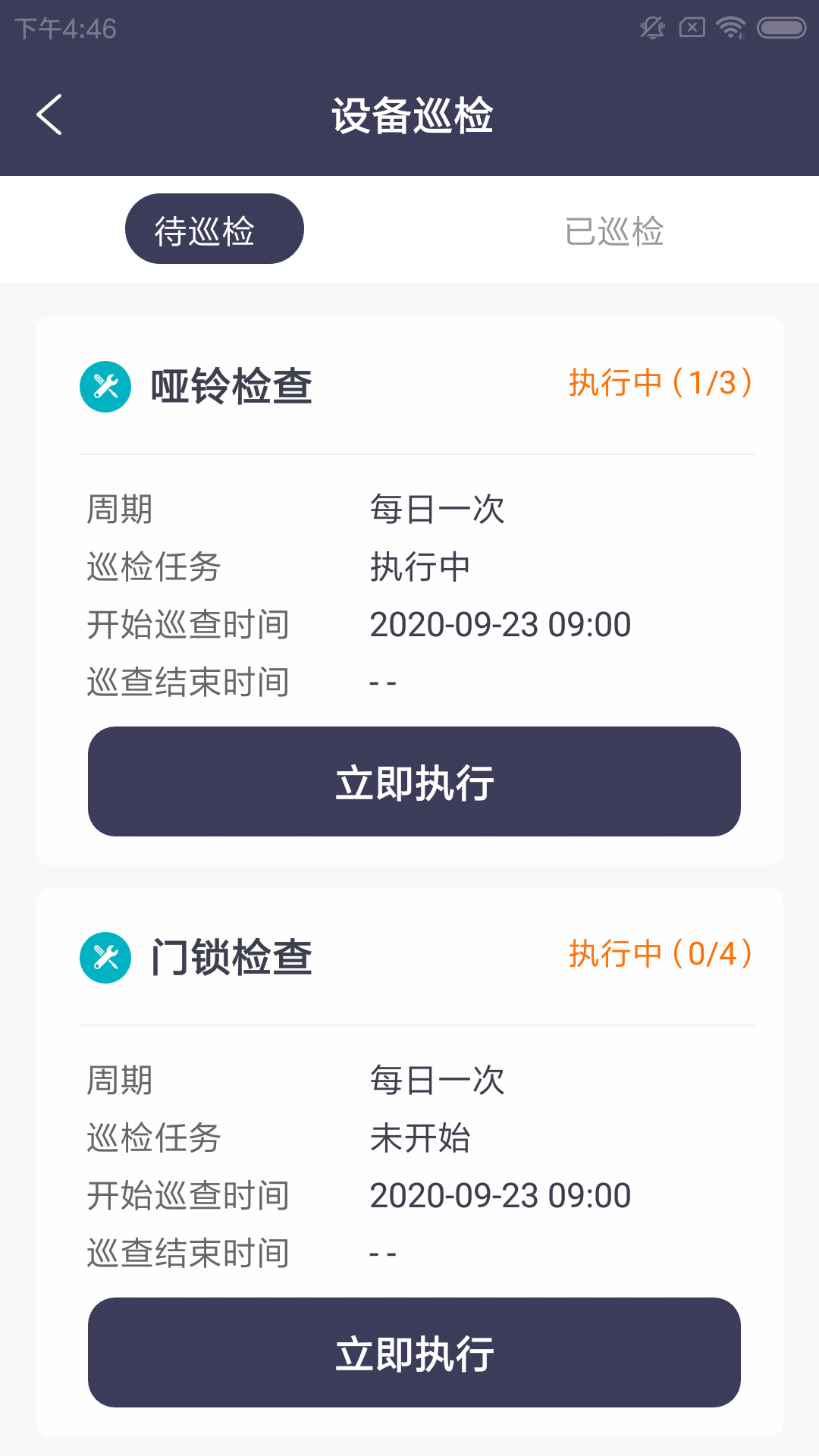Viewport: 819px width, 1456px height.
Task: Tap the 开始巡查时间 2020-09-23 09:00 value
Action: (499, 623)
